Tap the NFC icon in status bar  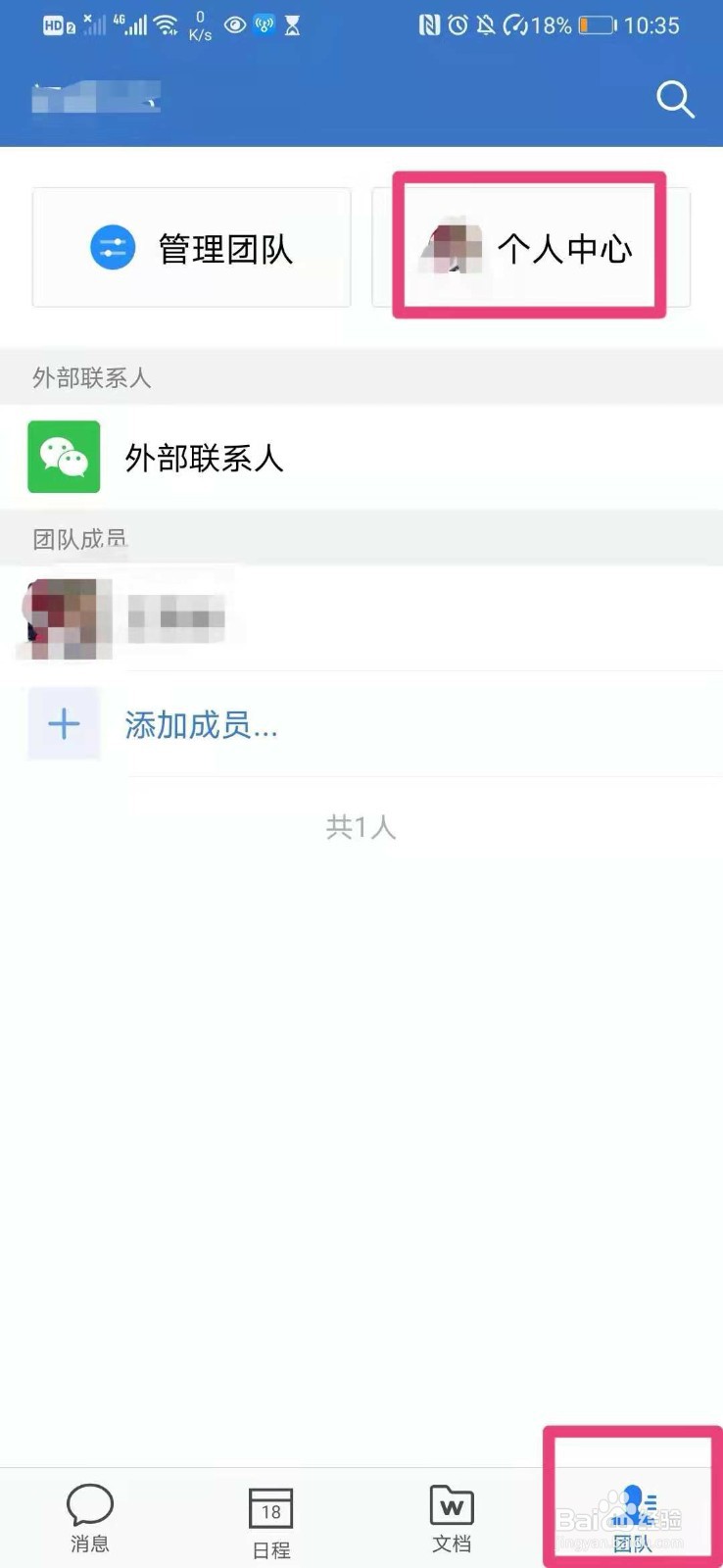(431, 25)
